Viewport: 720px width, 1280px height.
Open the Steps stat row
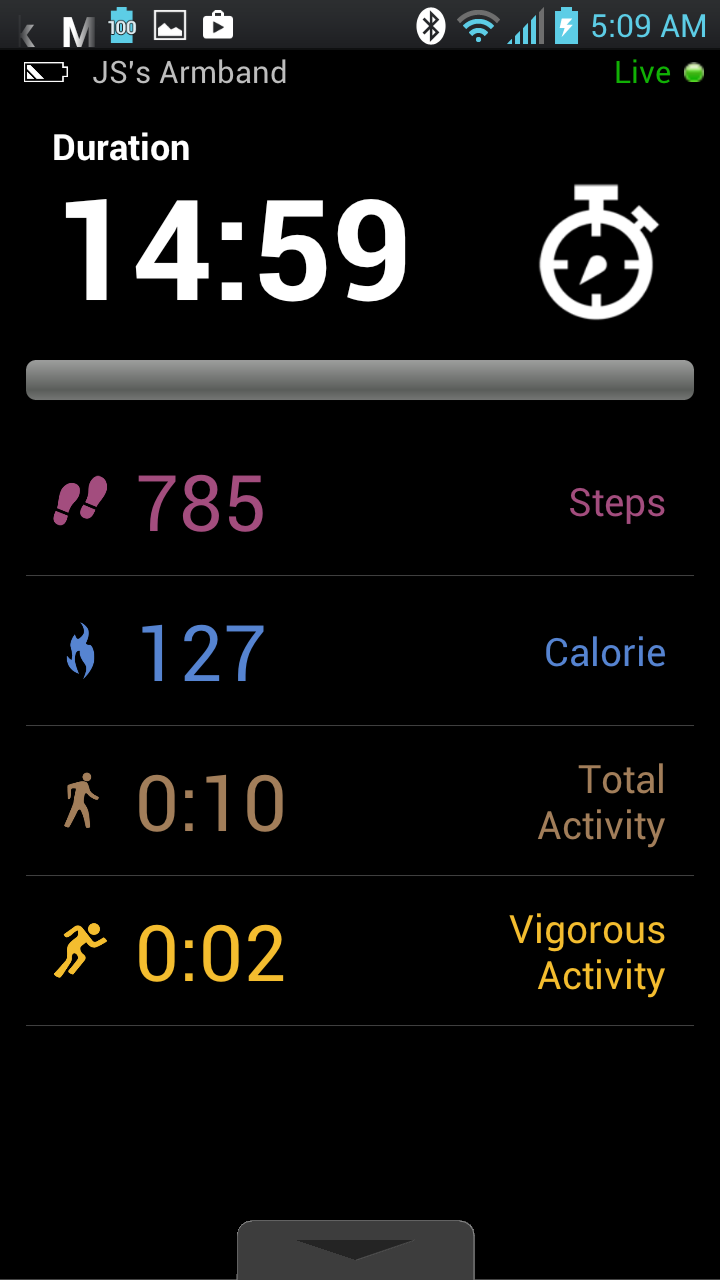coord(360,502)
